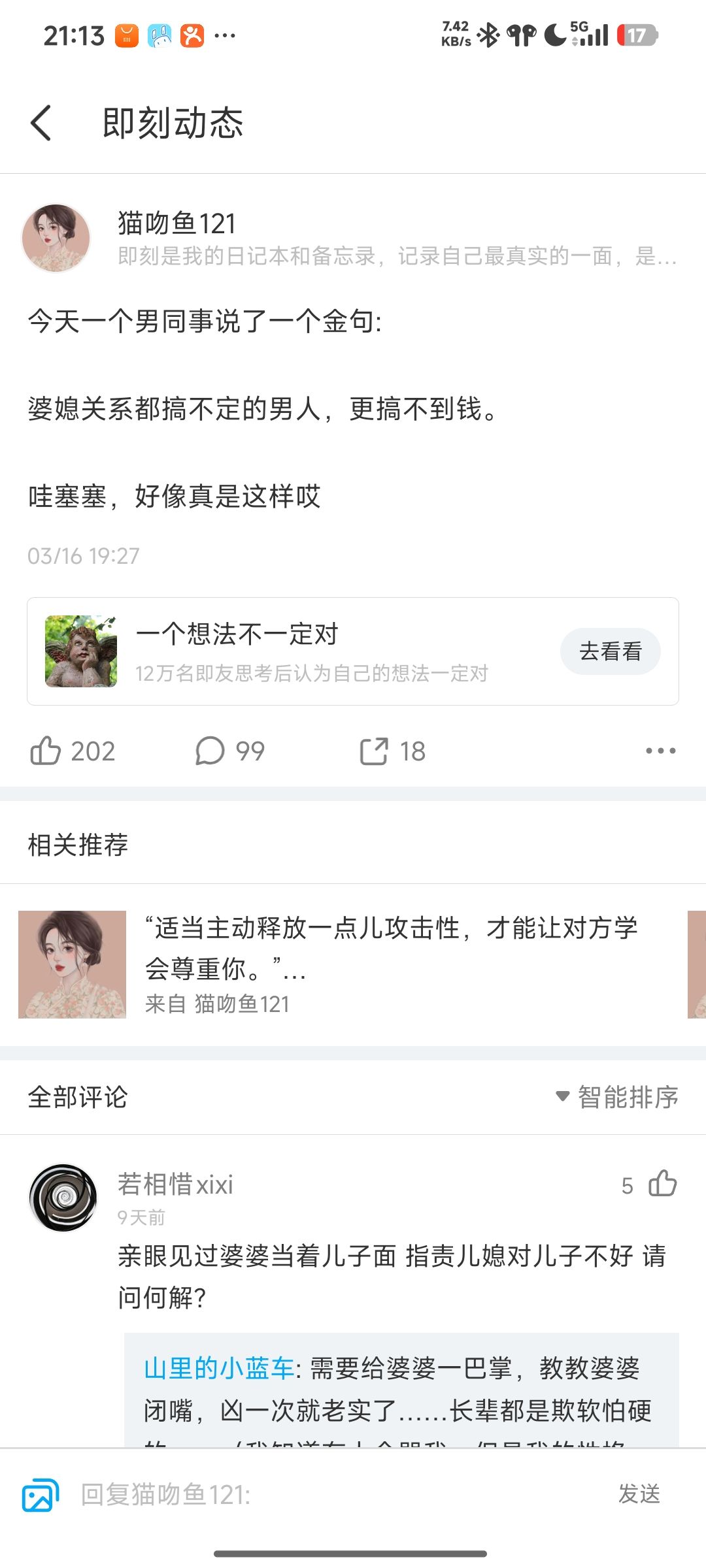The image size is (706, 1568).
Task: Open 山里的小蓝车's profile link
Action: click(219, 1368)
